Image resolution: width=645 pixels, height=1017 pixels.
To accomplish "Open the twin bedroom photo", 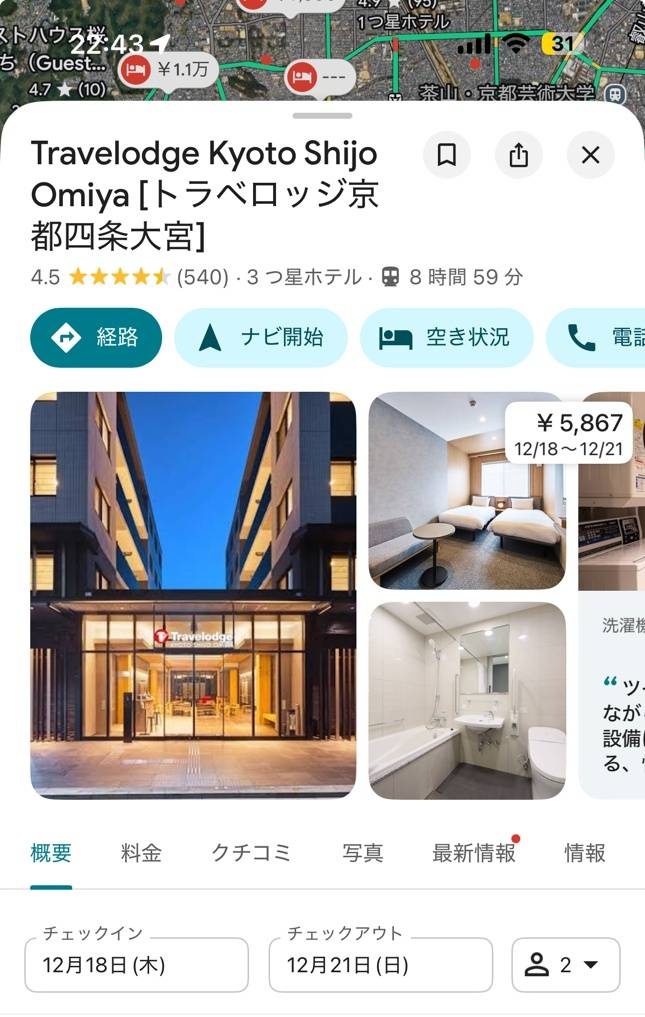I will click(x=466, y=492).
